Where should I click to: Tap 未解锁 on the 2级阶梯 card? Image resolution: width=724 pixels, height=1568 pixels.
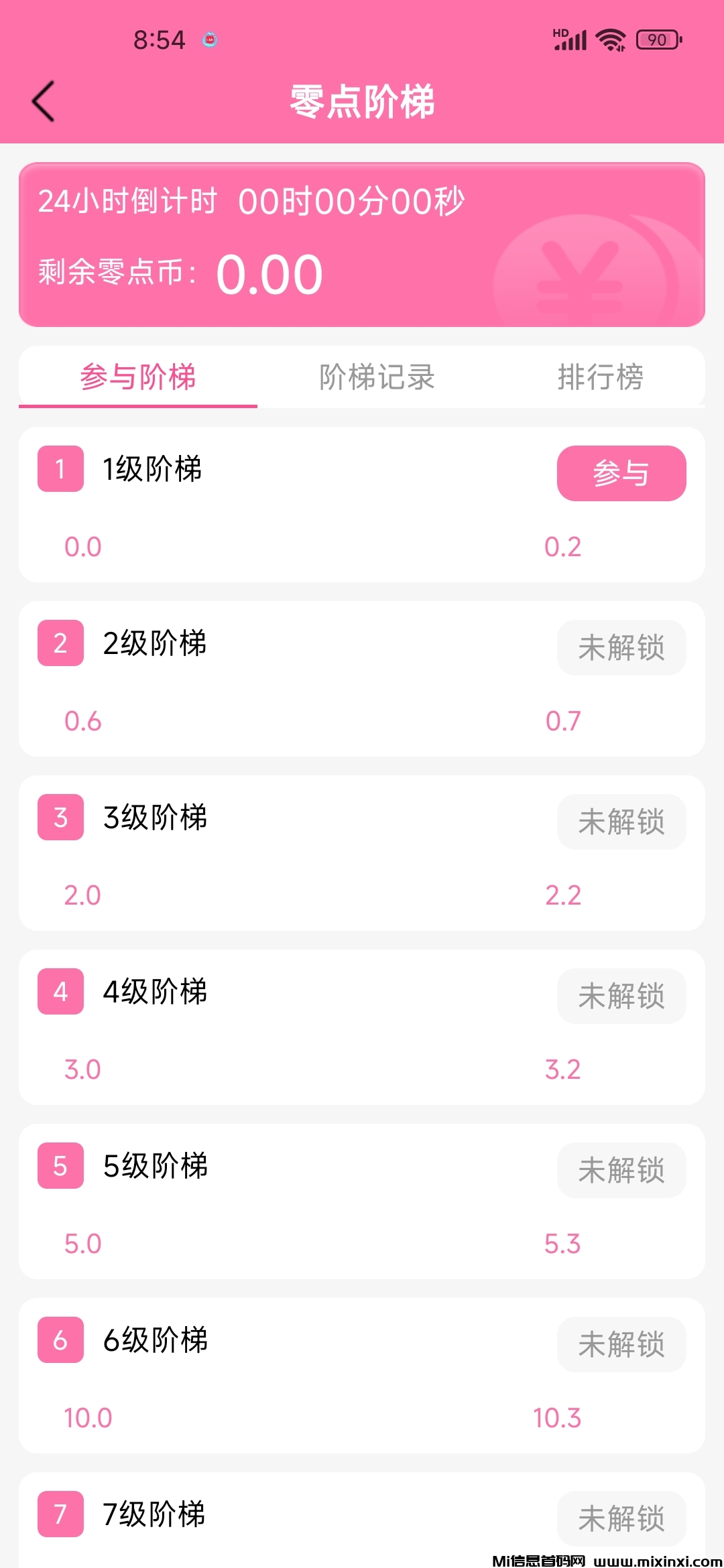pos(621,647)
